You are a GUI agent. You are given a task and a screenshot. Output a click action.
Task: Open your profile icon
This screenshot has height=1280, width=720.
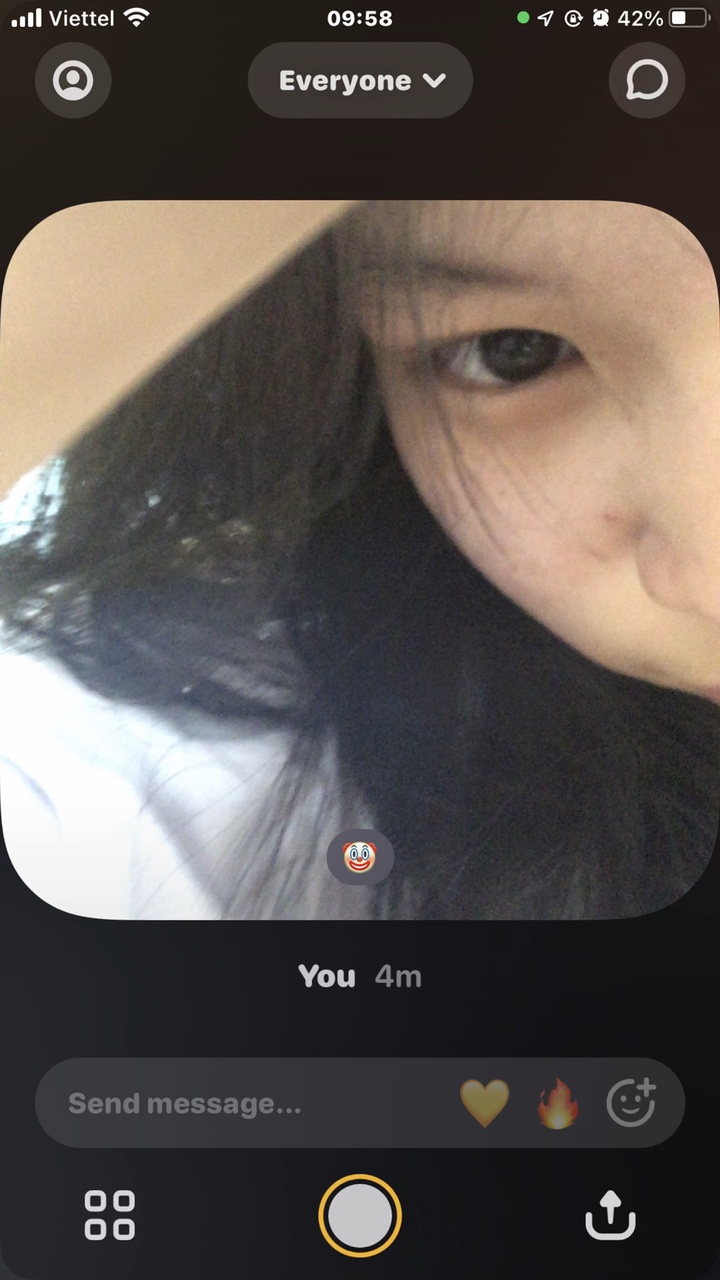click(72, 81)
